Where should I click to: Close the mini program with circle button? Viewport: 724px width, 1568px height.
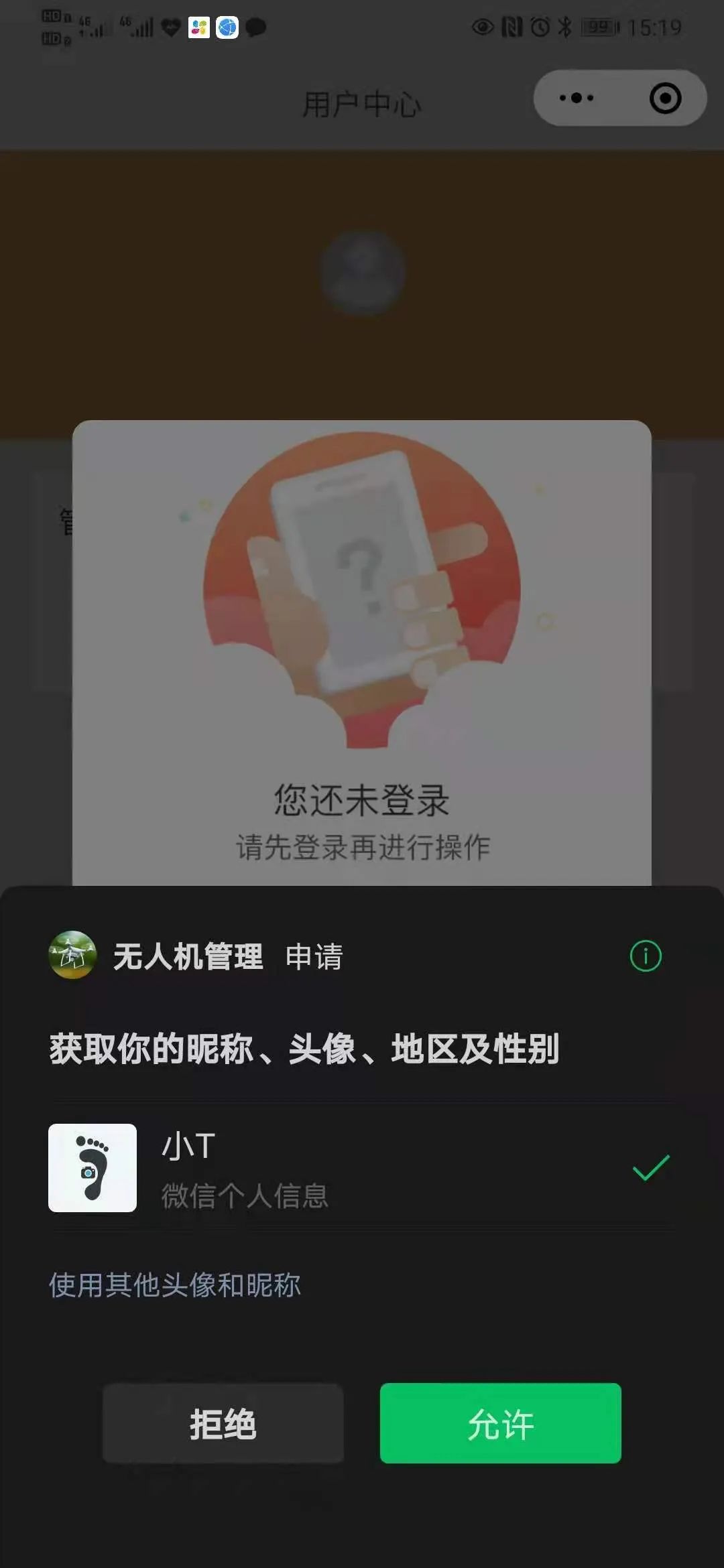[x=665, y=98]
